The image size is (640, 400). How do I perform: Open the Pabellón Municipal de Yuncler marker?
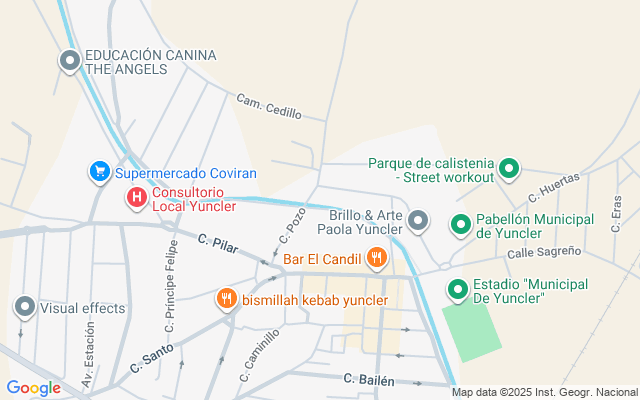pyautogui.click(x=461, y=225)
